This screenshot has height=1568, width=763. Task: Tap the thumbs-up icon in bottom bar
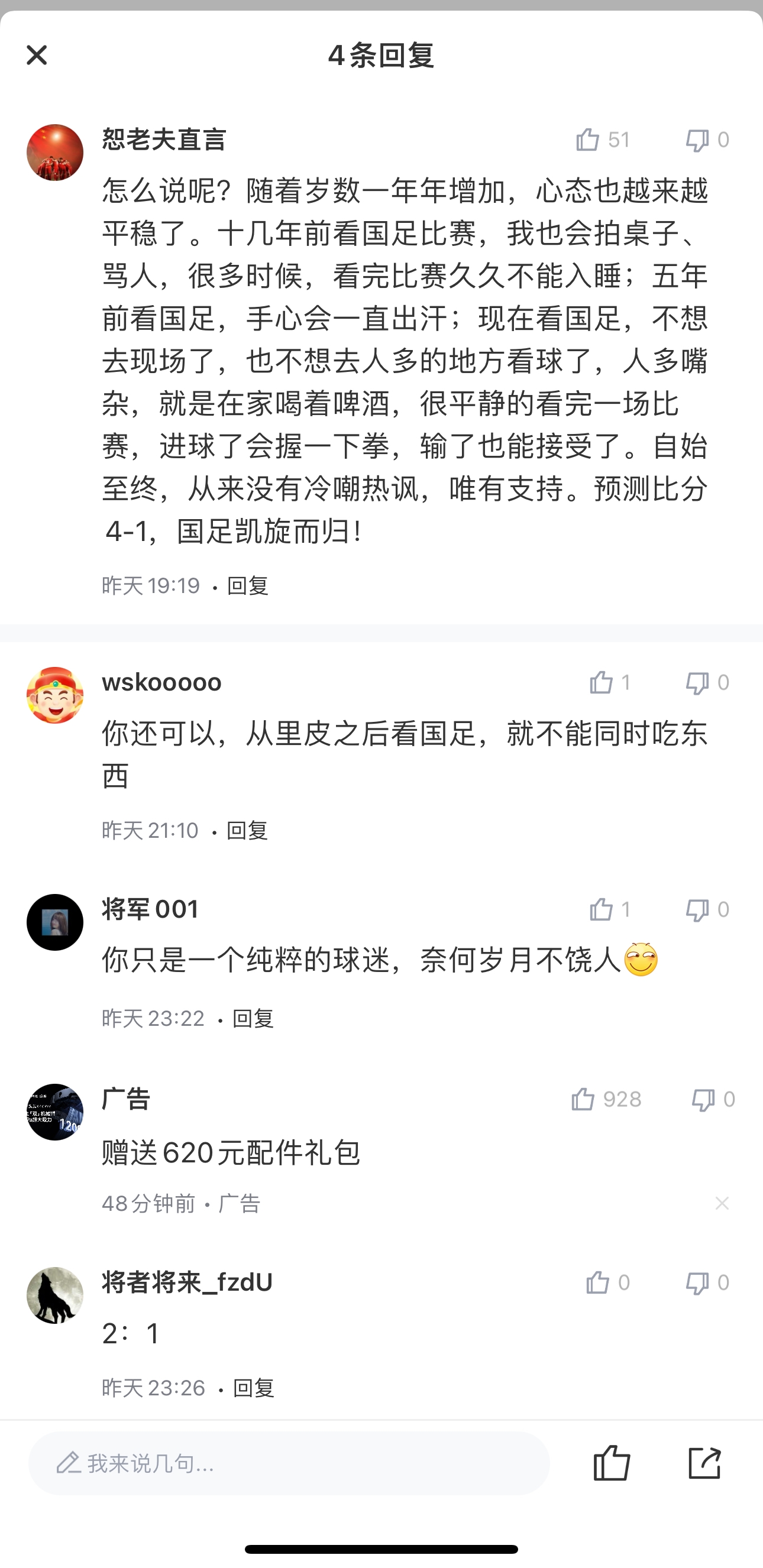point(612,1463)
